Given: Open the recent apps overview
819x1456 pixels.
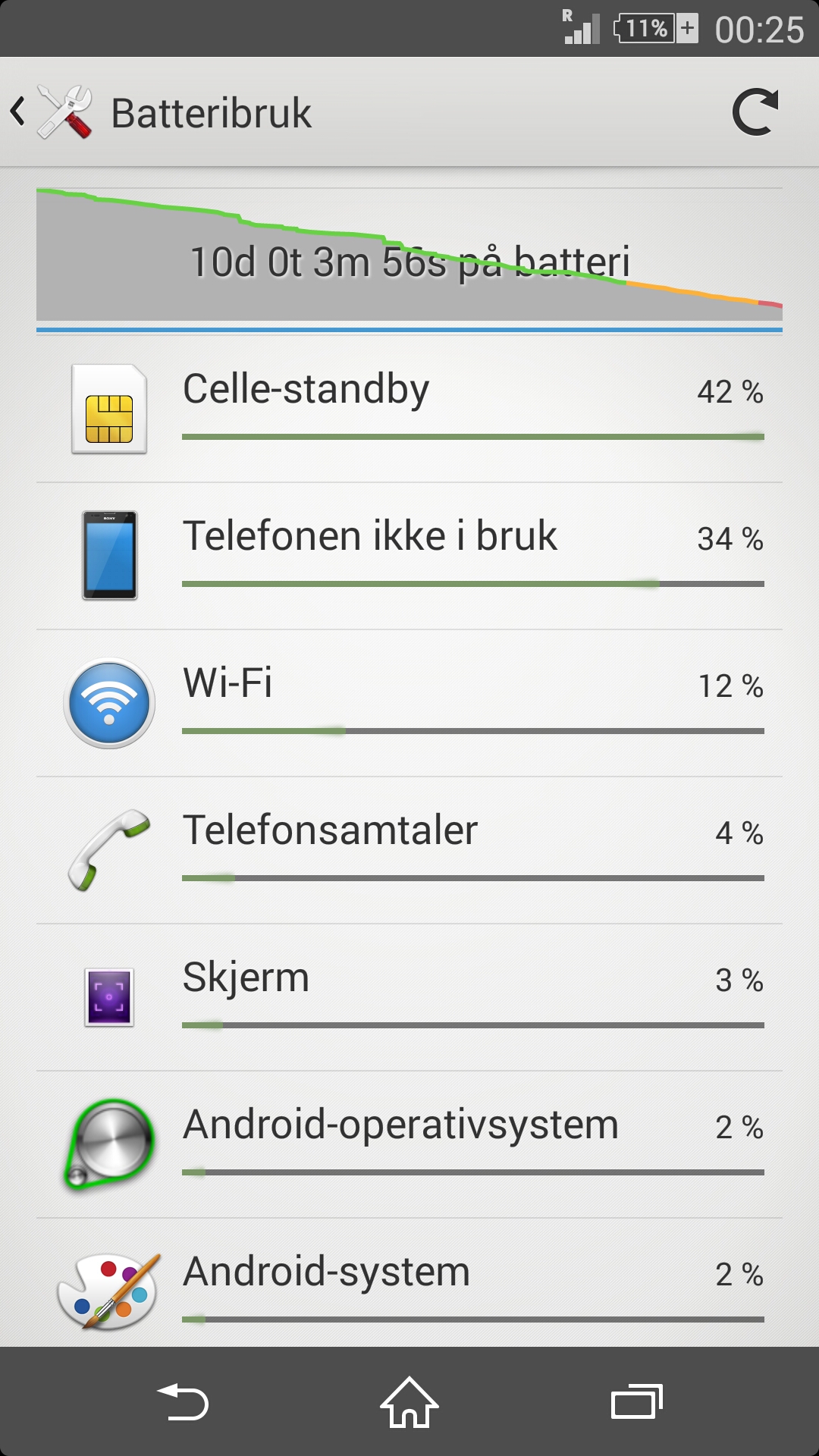Looking at the screenshot, I should coord(637,1402).
